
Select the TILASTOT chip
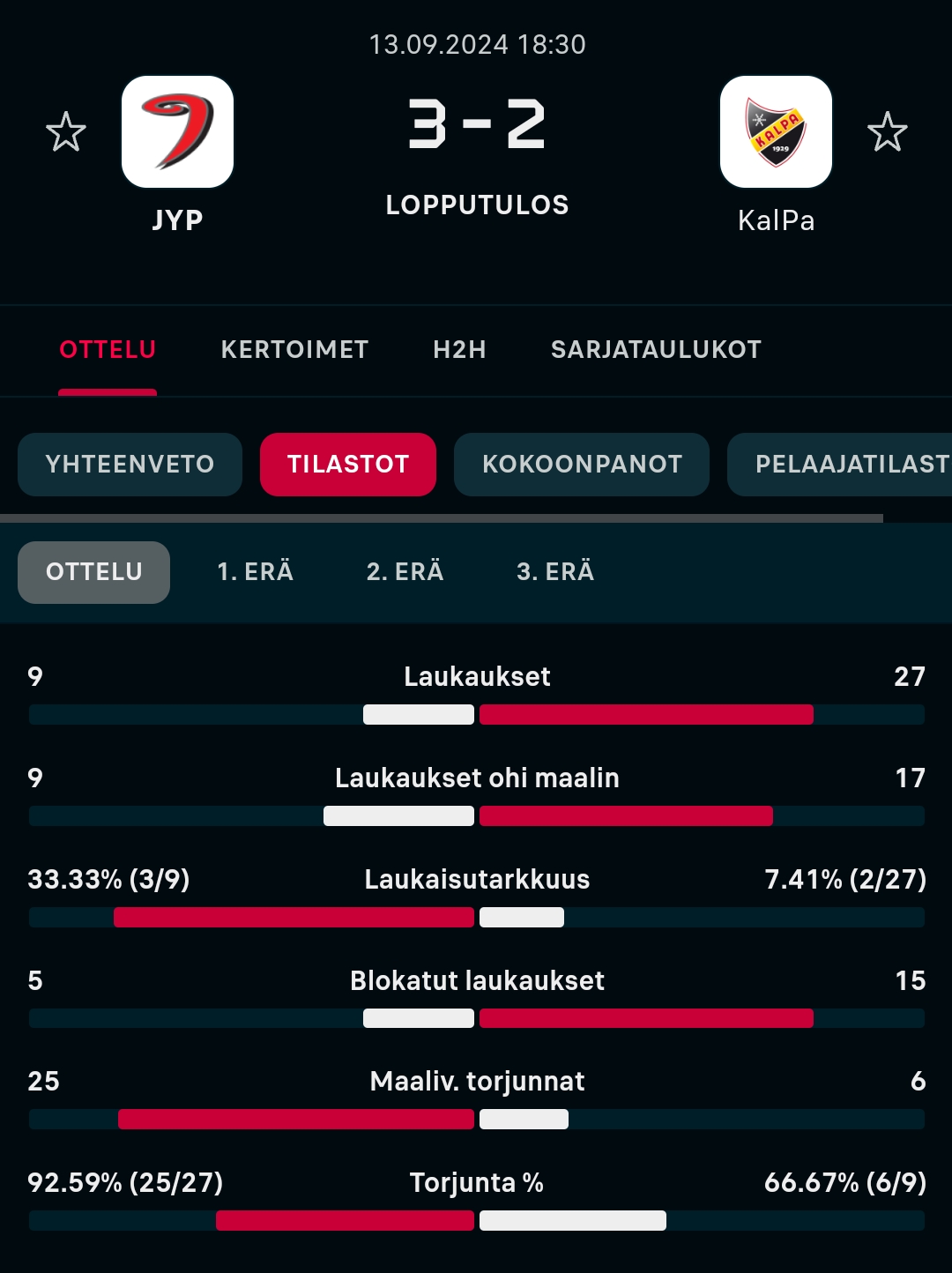coord(348,465)
